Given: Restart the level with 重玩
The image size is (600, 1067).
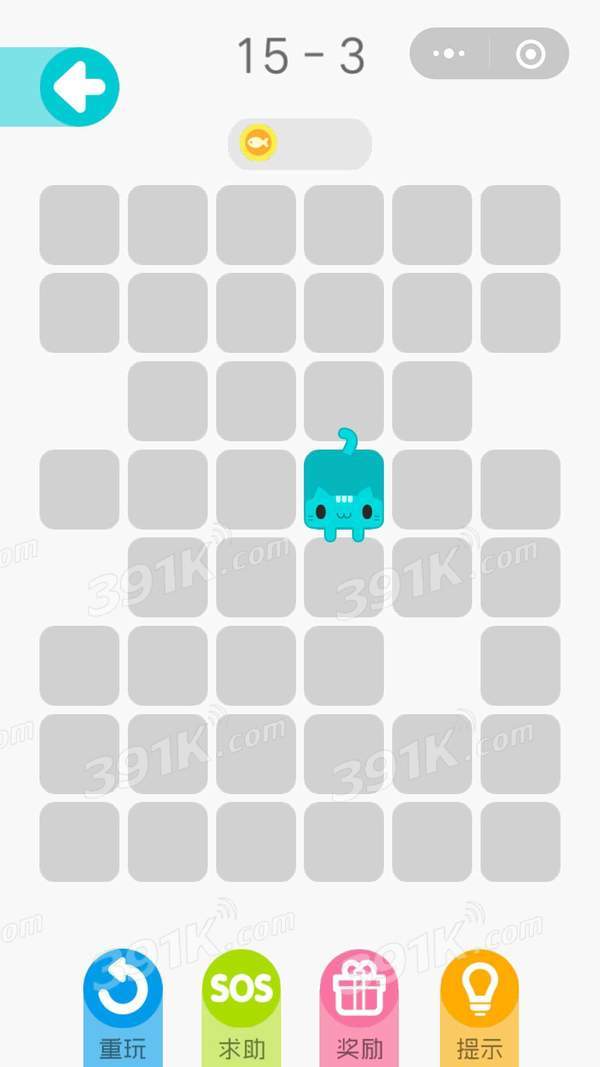Looking at the screenshot, I should [123, 1004].
